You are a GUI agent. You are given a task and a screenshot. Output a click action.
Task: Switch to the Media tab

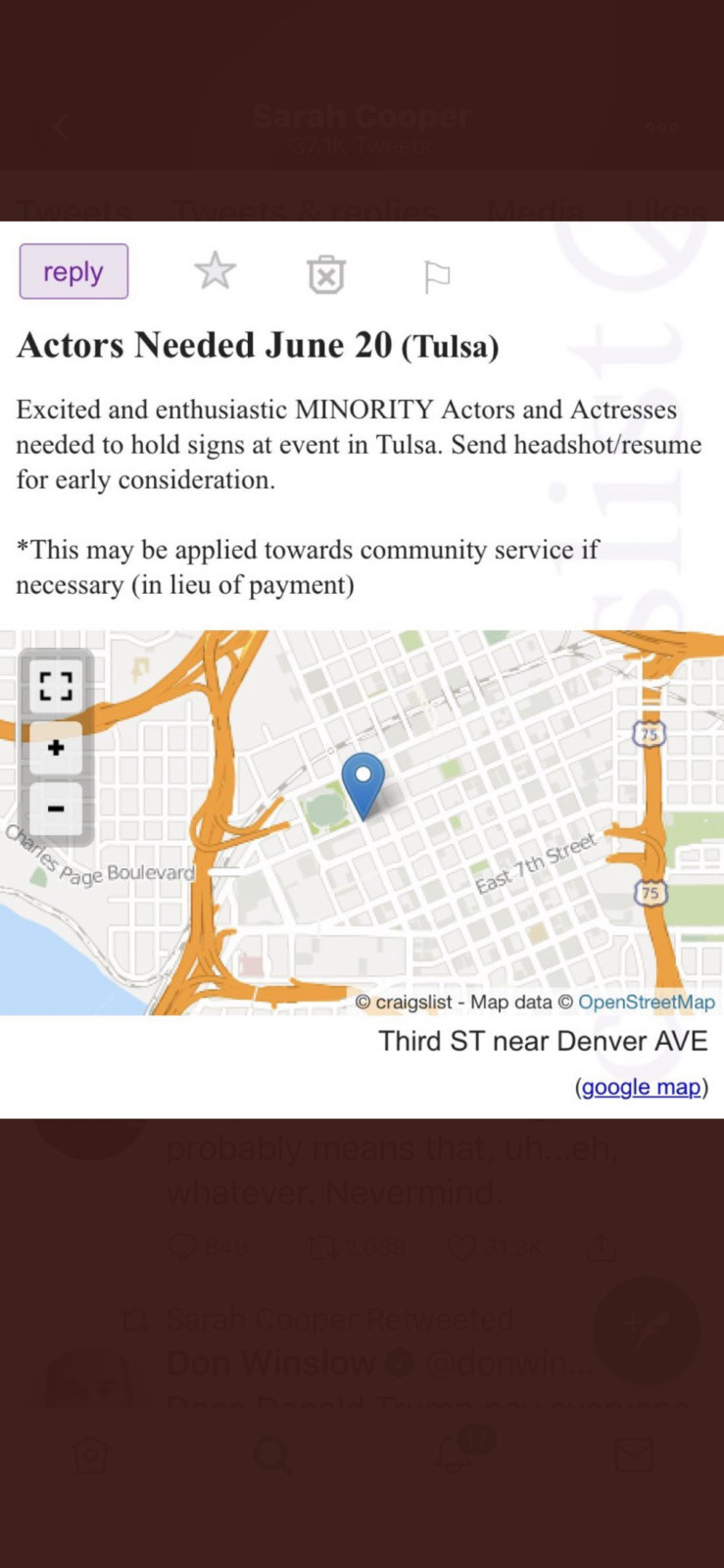535,211
